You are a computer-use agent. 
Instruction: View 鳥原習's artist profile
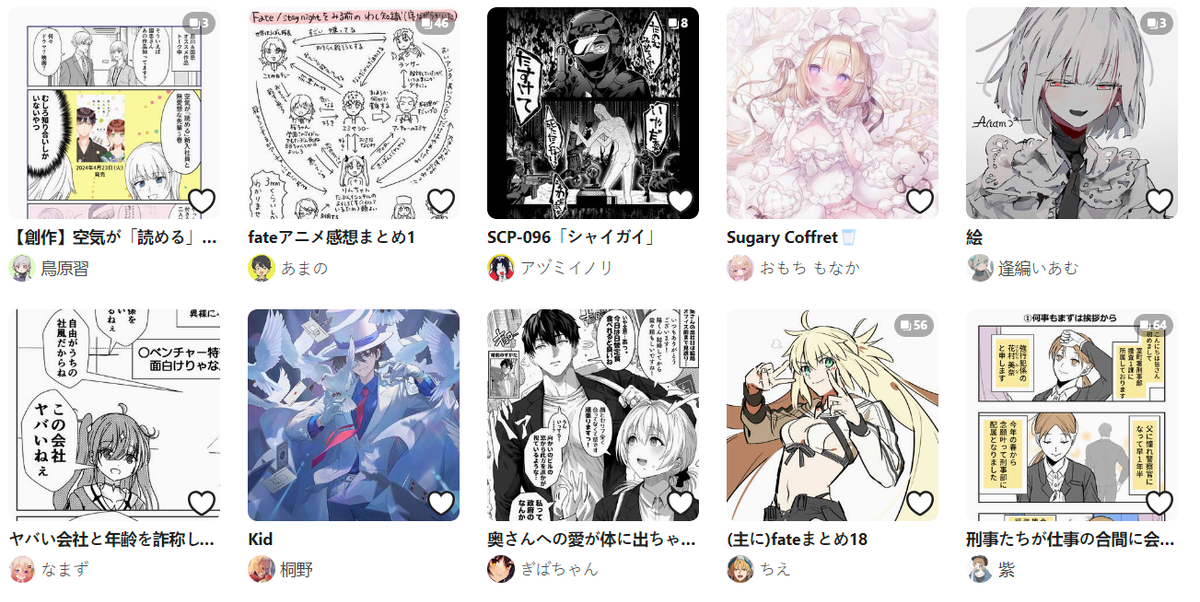click(x=64, y=268)
